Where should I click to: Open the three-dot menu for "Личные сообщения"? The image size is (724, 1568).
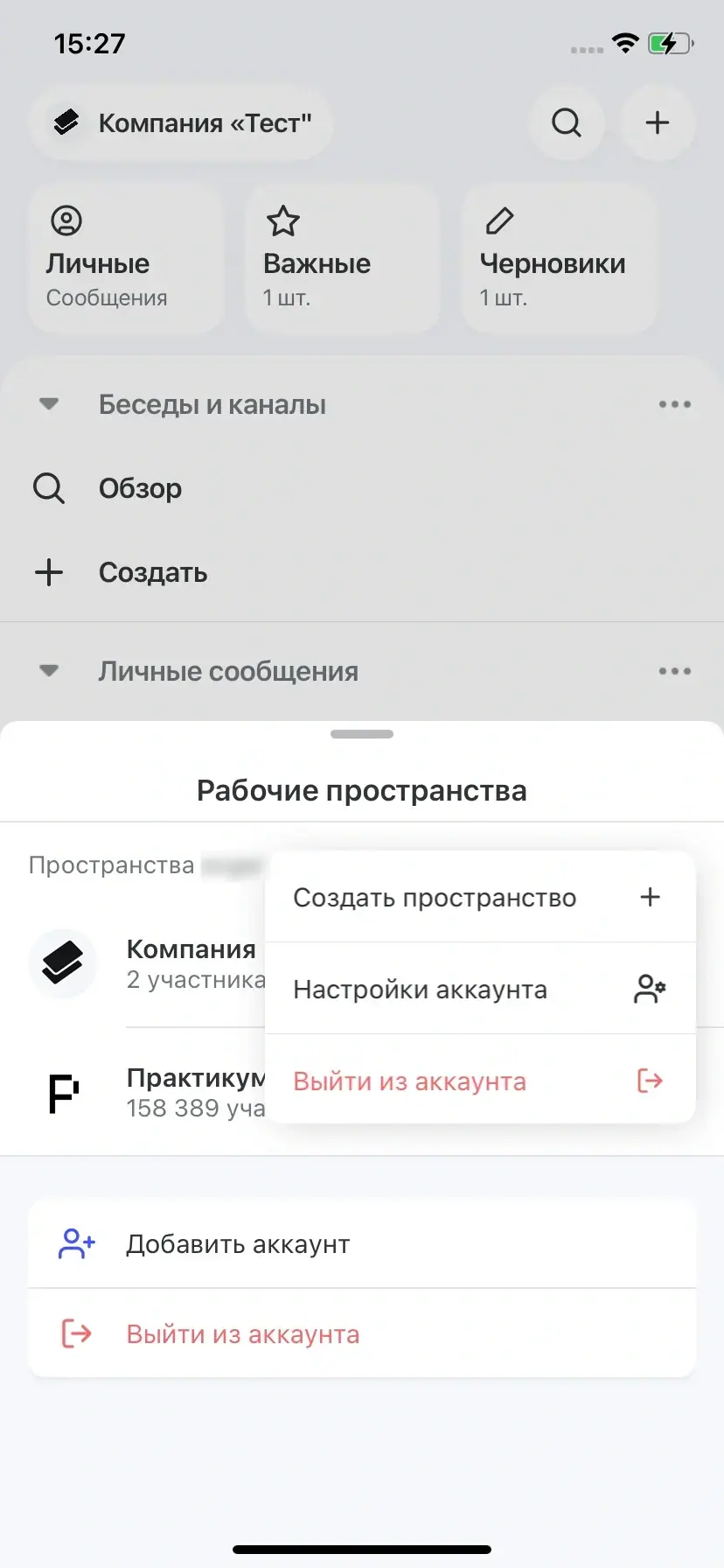674,671
